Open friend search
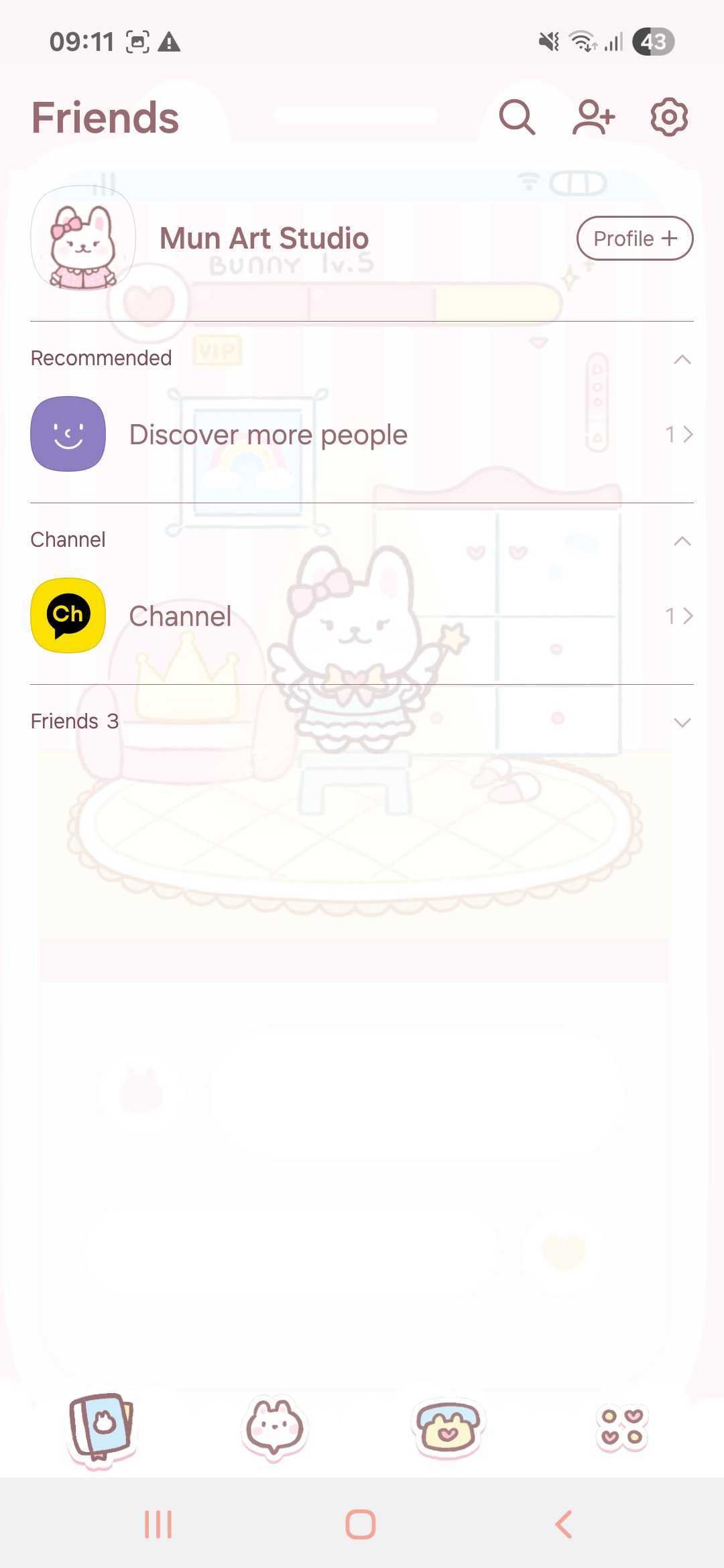The height and width of the screenshot is (1568, 724). [x=517, y=118]
